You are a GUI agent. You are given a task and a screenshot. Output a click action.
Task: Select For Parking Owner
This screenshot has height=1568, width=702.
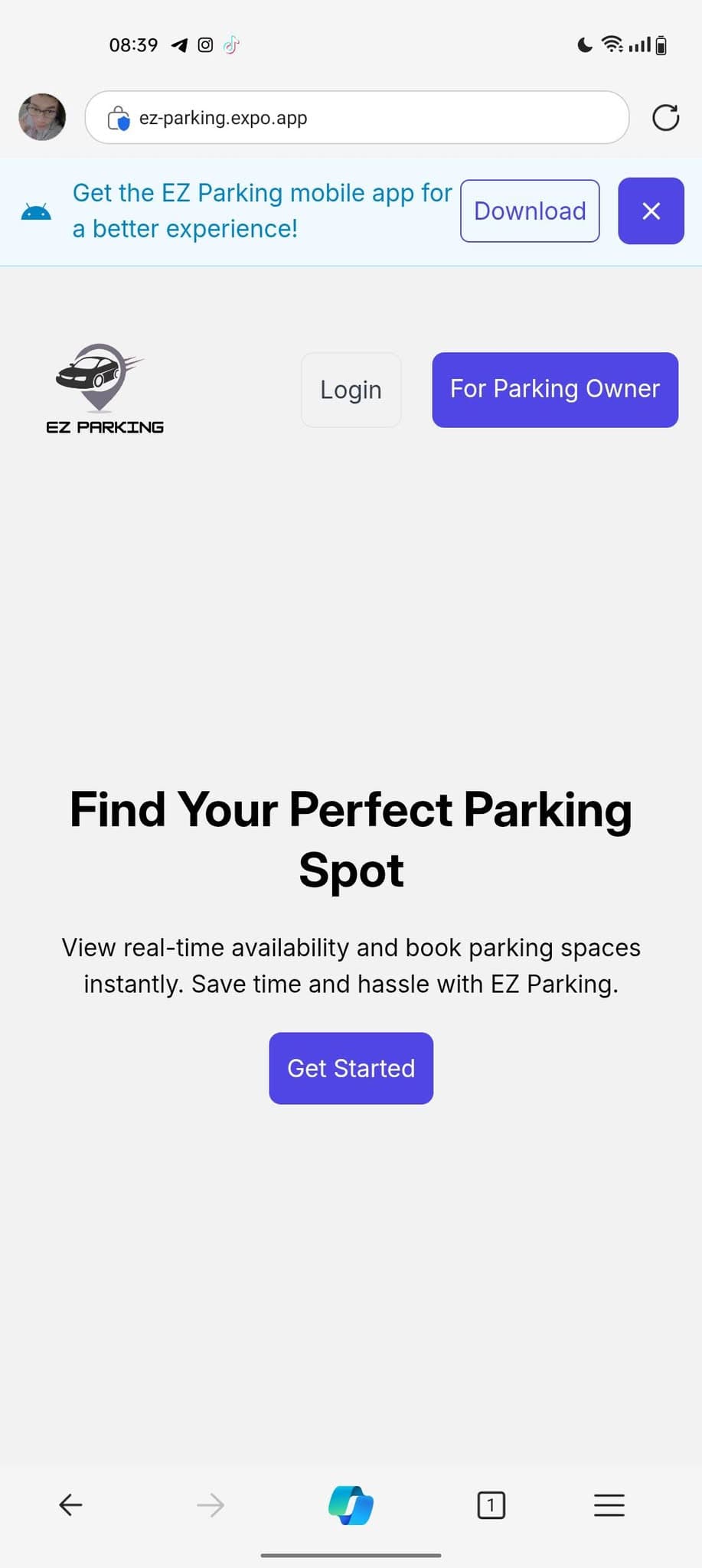click(554, 390)
